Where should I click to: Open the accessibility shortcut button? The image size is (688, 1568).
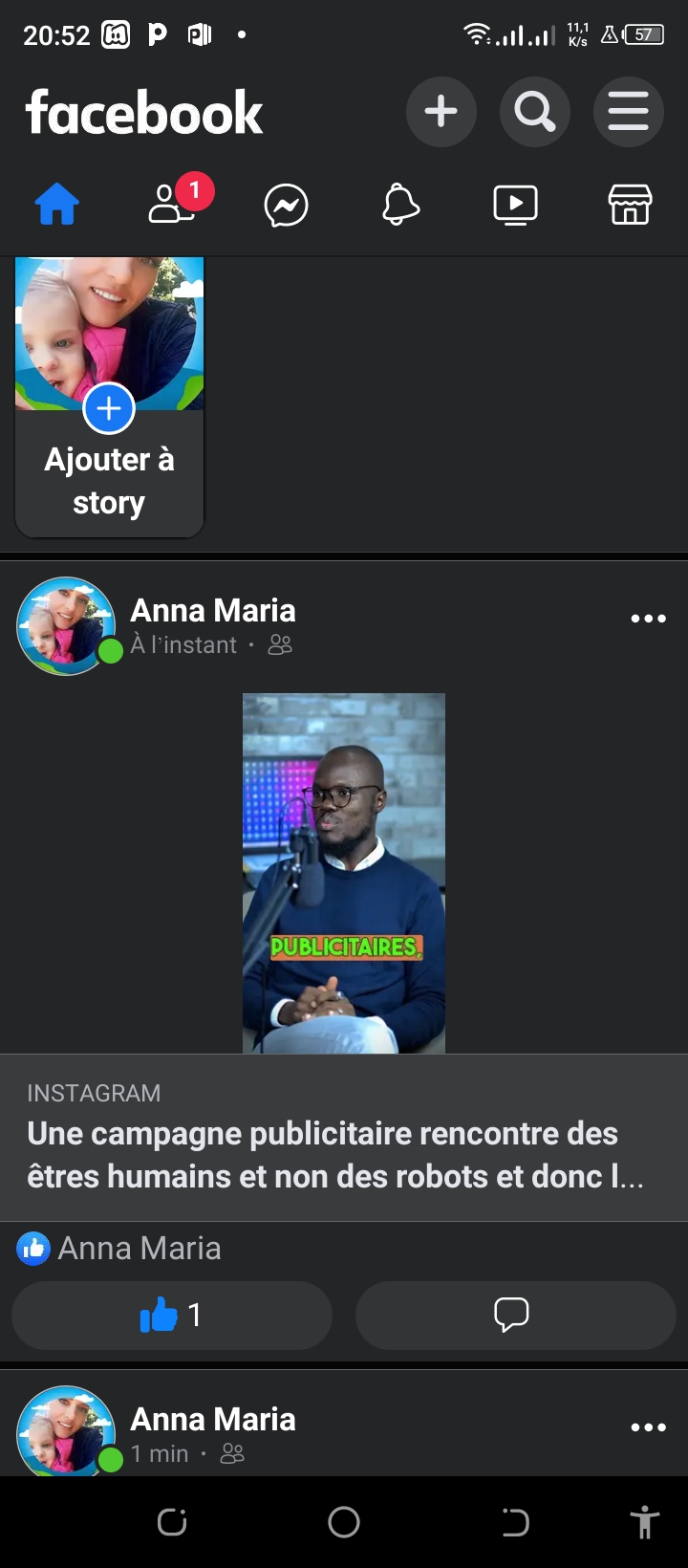(645, 1522)
